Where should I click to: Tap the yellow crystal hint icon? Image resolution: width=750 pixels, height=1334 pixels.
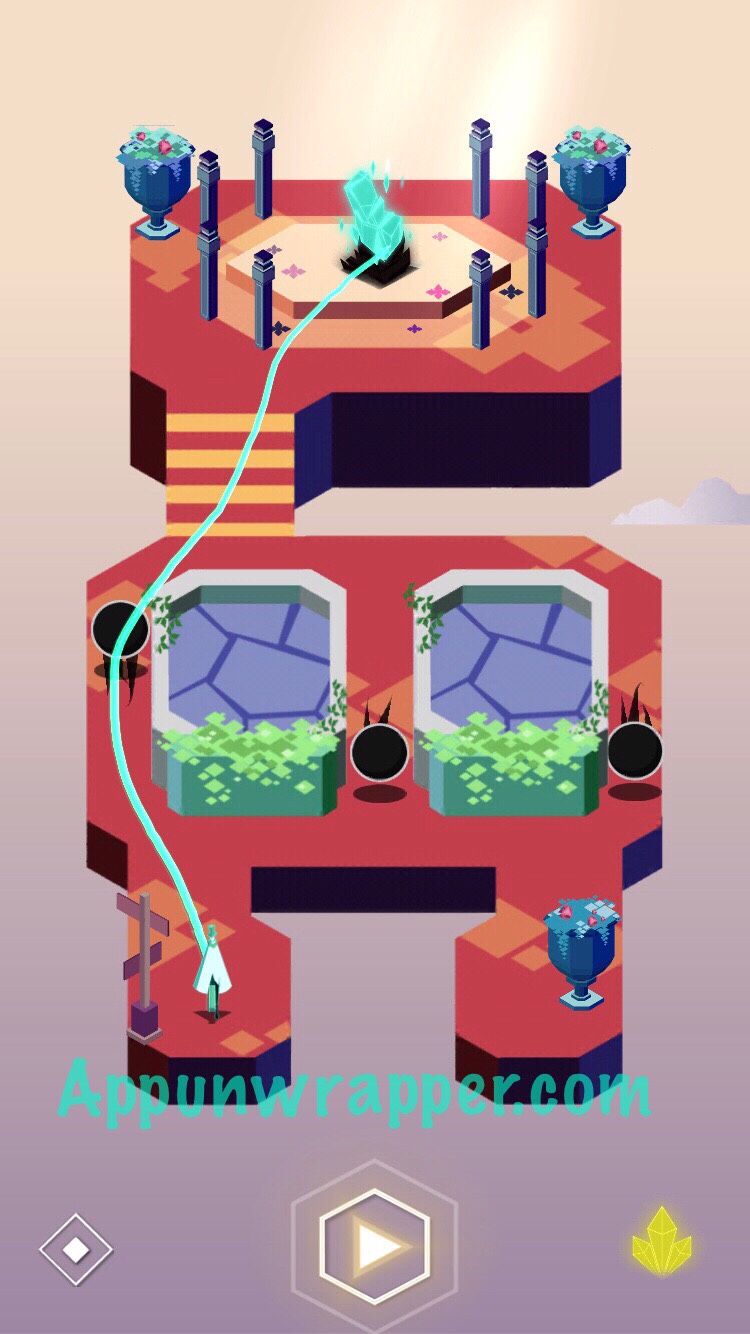[x=661, y=1241]
